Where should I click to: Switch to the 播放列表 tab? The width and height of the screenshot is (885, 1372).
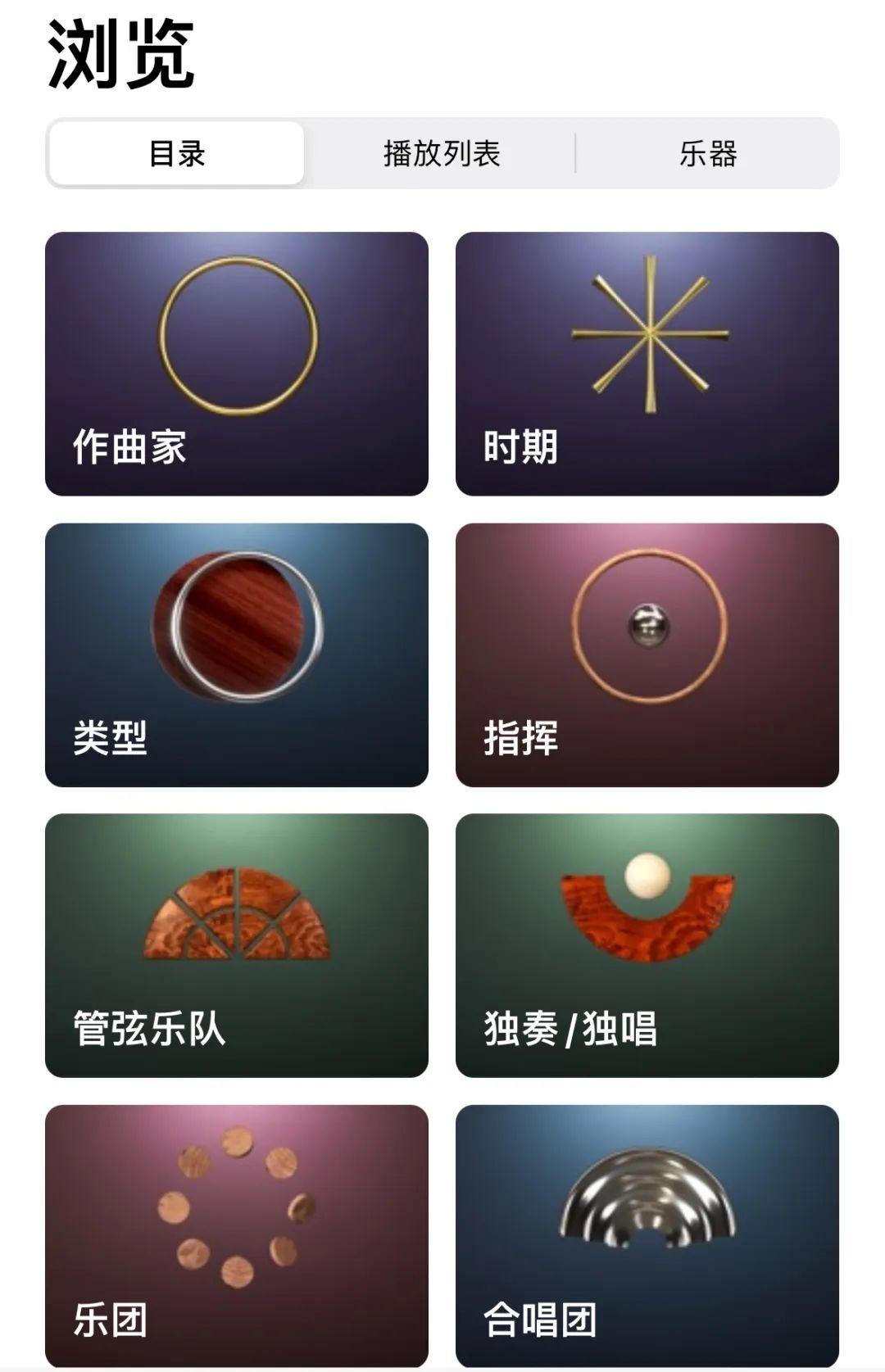coord(442,153)
